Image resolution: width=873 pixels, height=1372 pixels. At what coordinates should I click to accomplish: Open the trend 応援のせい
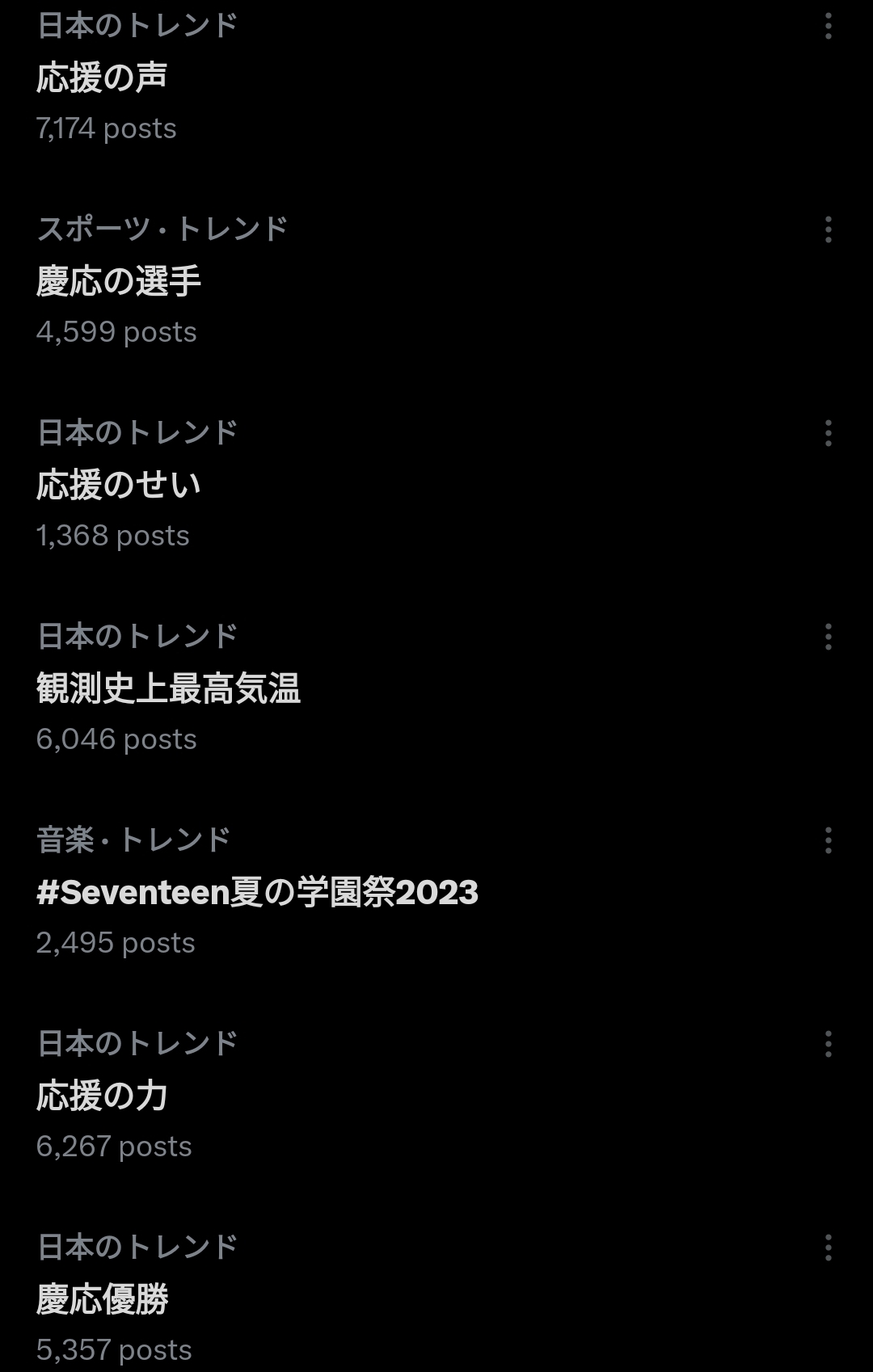coord(119,486)
